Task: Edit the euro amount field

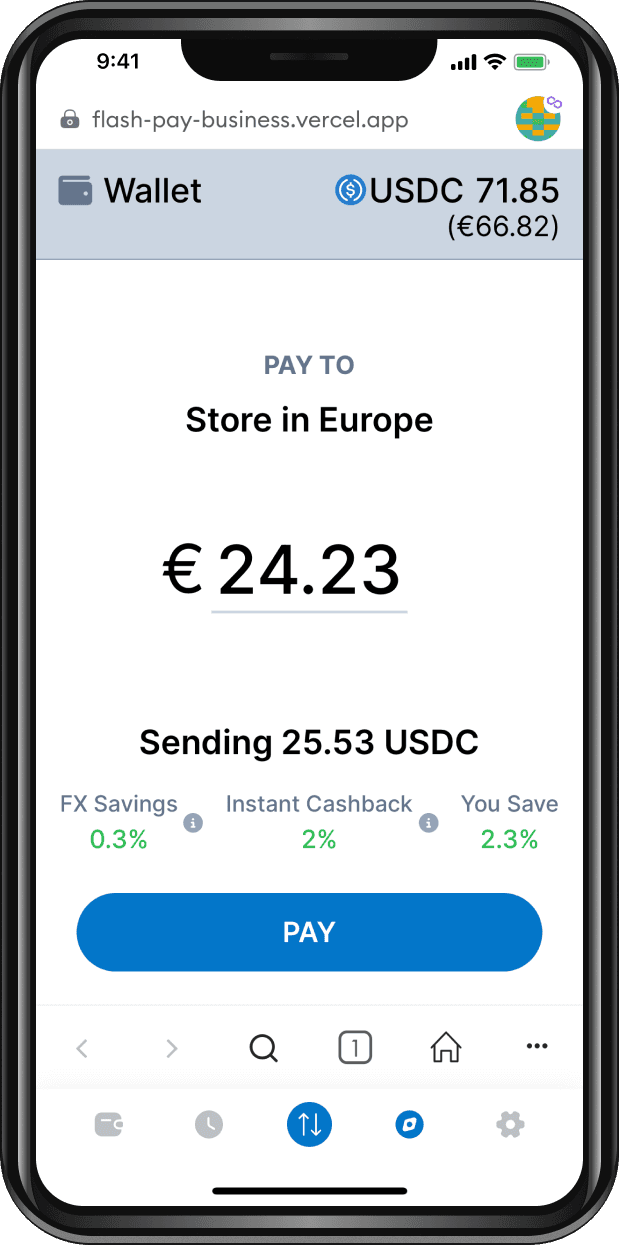Action: (309, 572)
